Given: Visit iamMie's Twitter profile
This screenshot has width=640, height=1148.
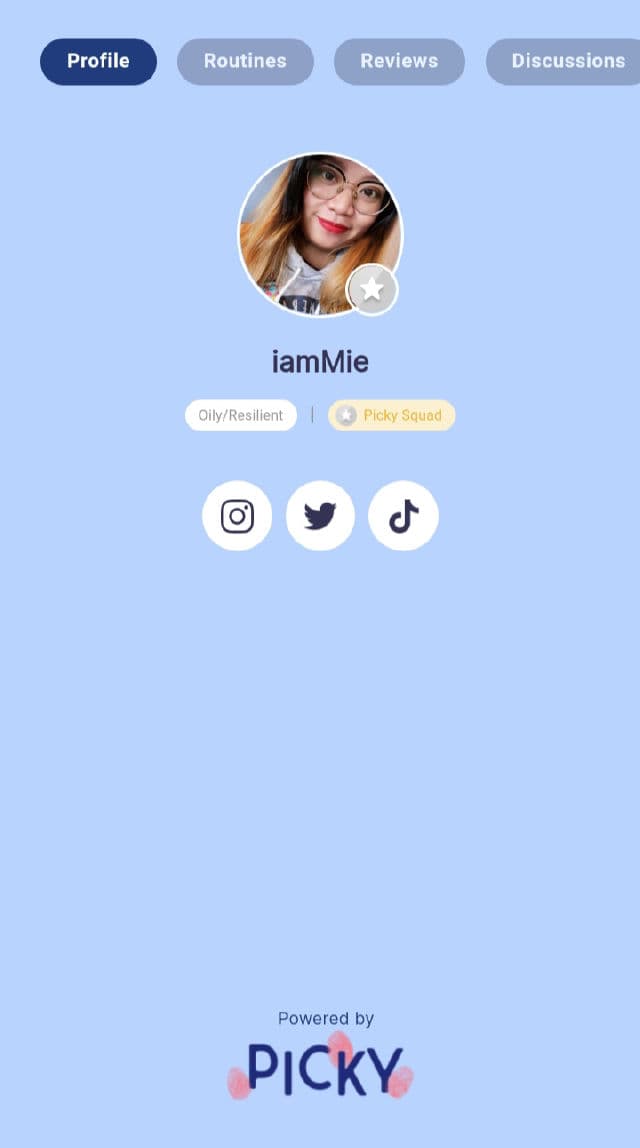Looking at the screenshot, I should pyautogui.click(x=320, y=516).
